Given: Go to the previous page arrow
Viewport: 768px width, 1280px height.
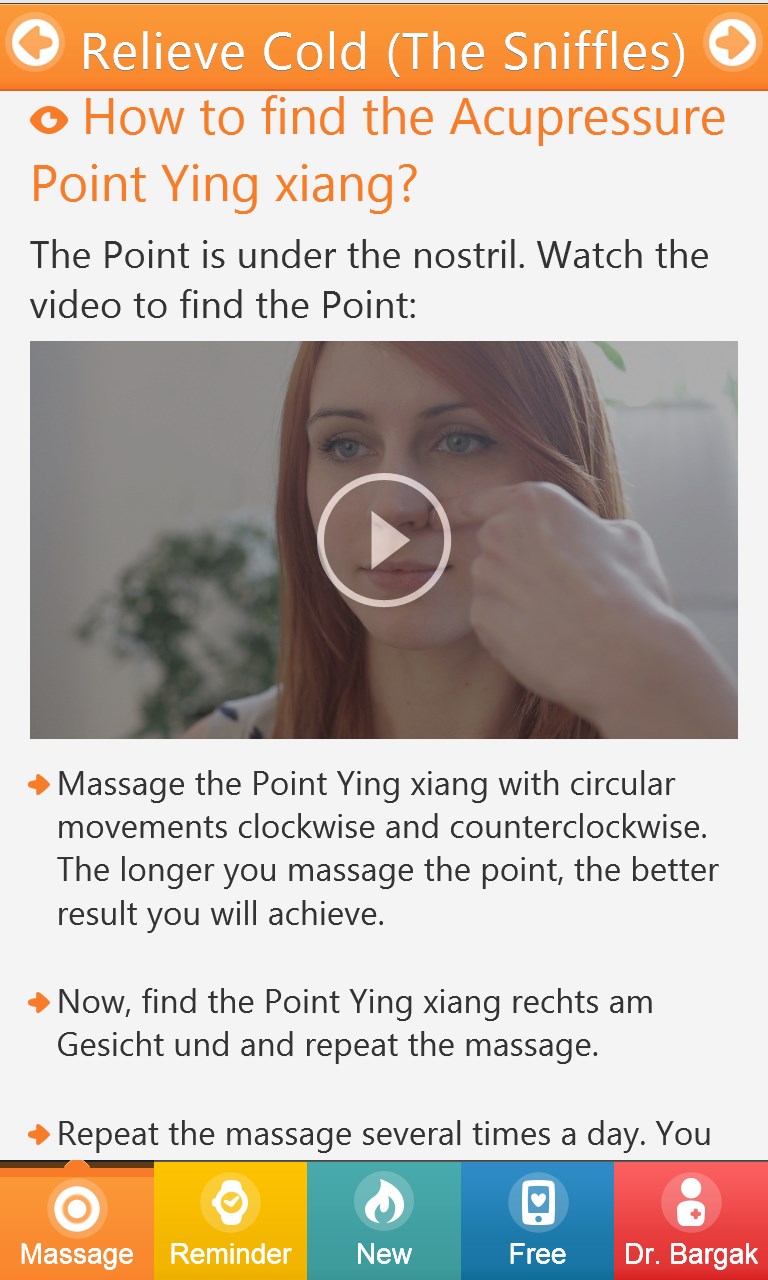Looking at the screenshot, I should pyautogui.click(x=35, y=43).
